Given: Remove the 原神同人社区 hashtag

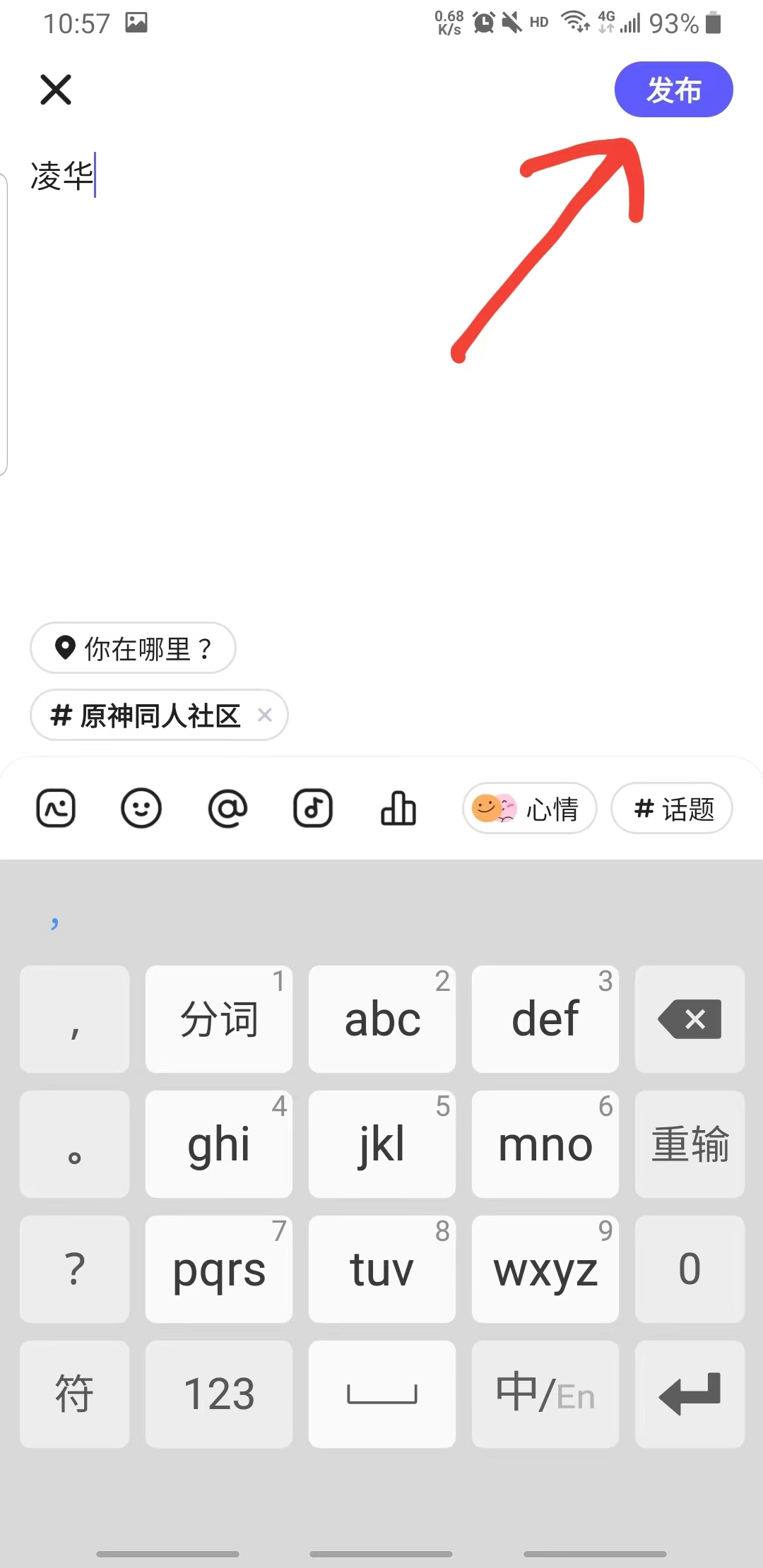Looking at the screenshot, I should 266,715.
